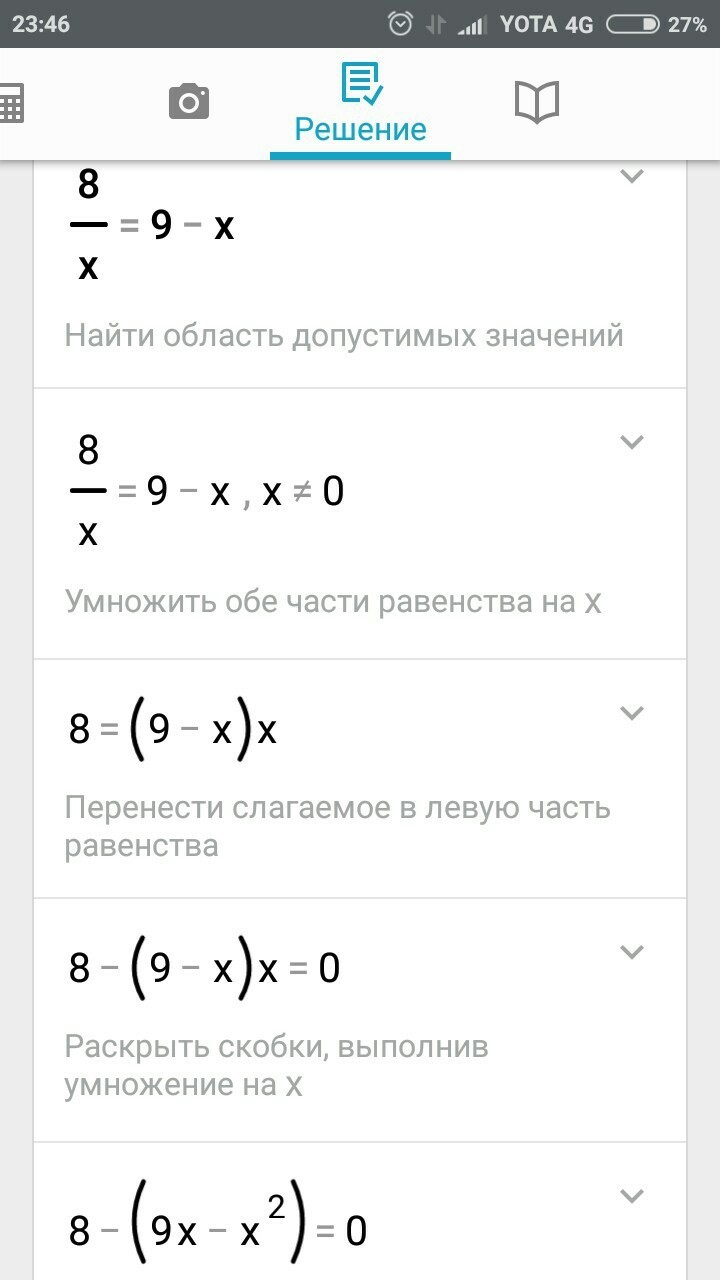Screen dimensions: 720x1280
Task: Expand the step 8 − (9x − x²) = 0
Action: click(x=631, y=1195)
